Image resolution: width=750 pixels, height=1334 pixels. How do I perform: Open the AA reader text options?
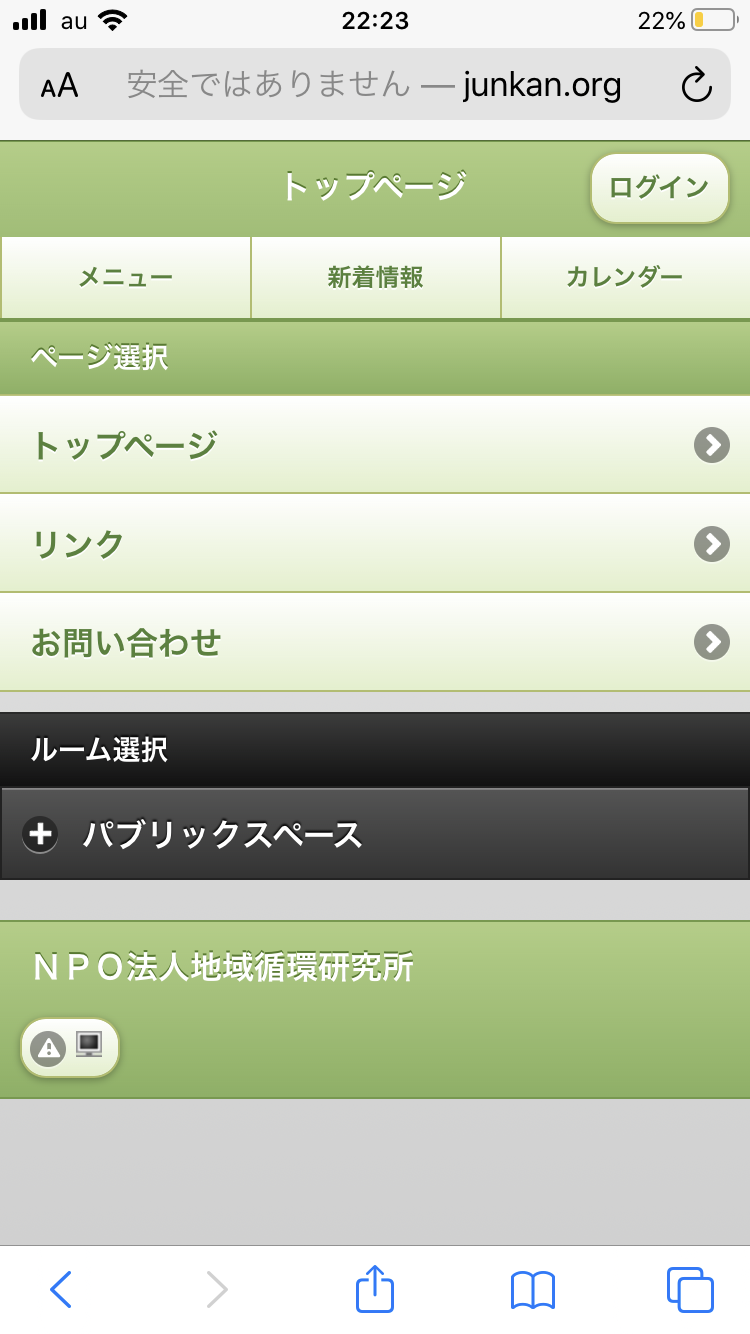click(x=60, y=86)
